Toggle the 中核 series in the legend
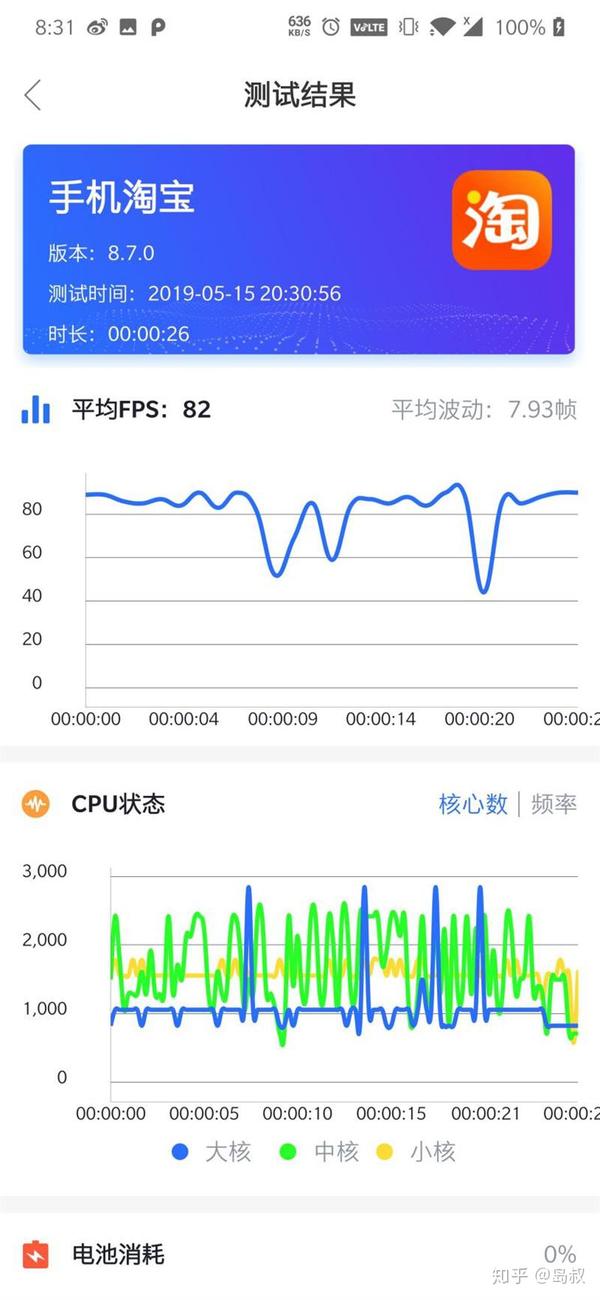600x1300 pixels. 320,1152
